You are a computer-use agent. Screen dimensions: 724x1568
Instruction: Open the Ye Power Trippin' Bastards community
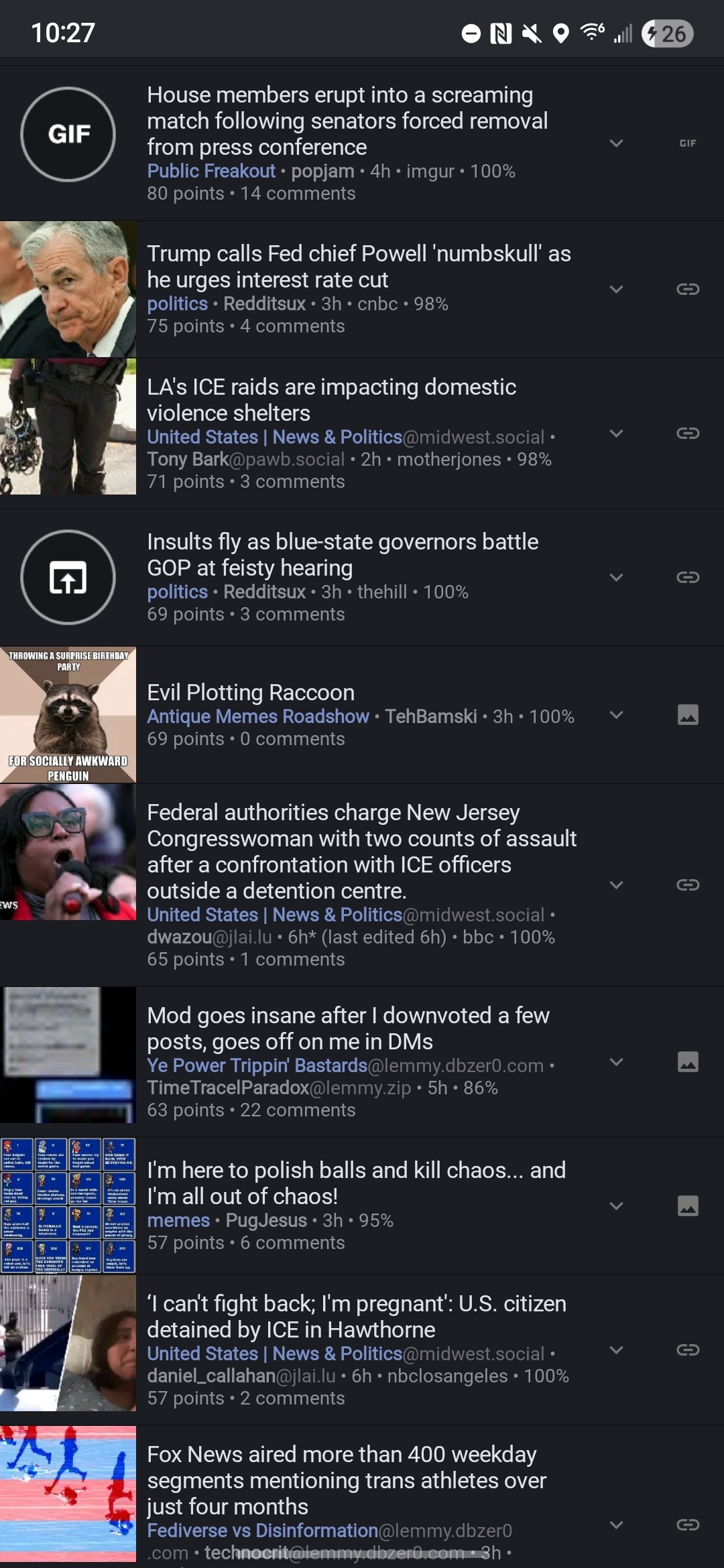(257, 1065)
